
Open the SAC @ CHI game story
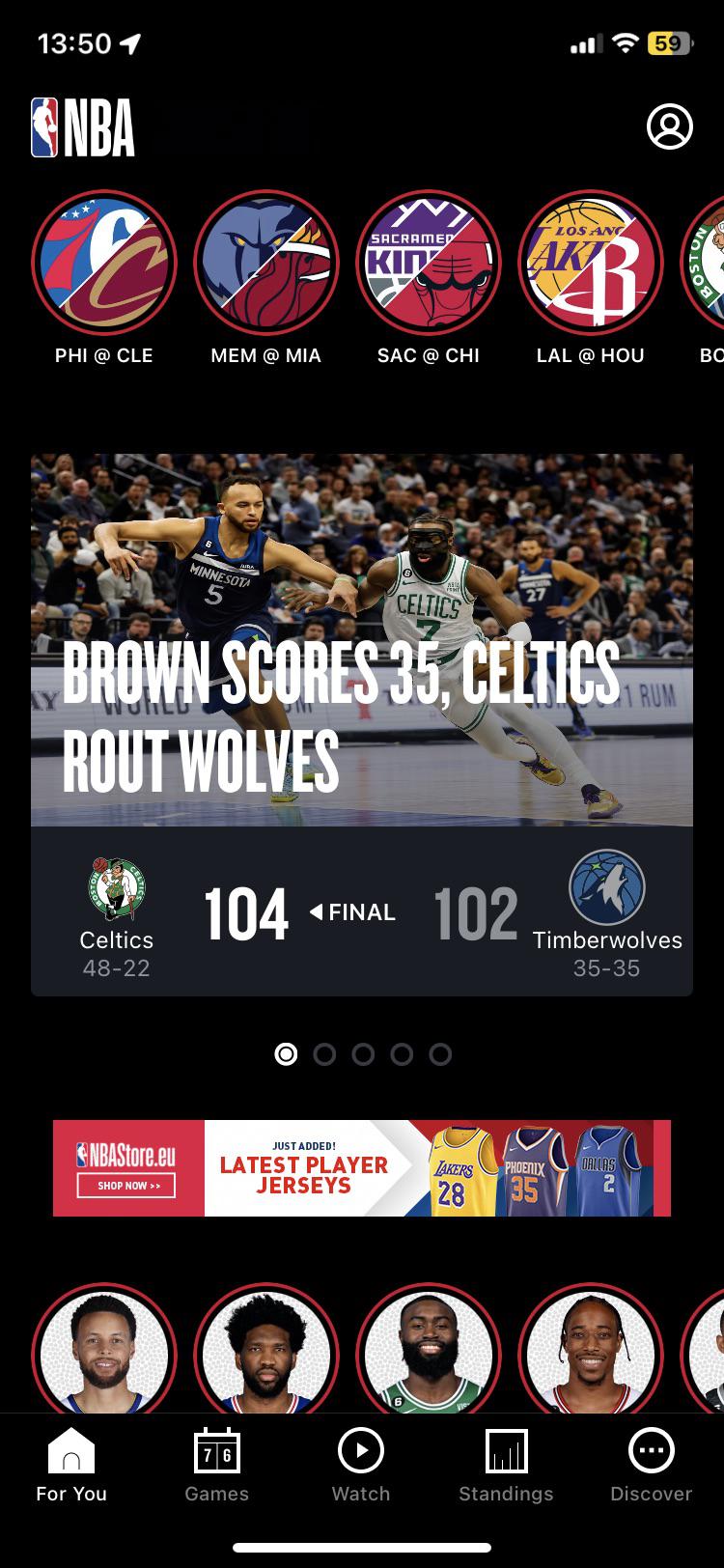429,263
